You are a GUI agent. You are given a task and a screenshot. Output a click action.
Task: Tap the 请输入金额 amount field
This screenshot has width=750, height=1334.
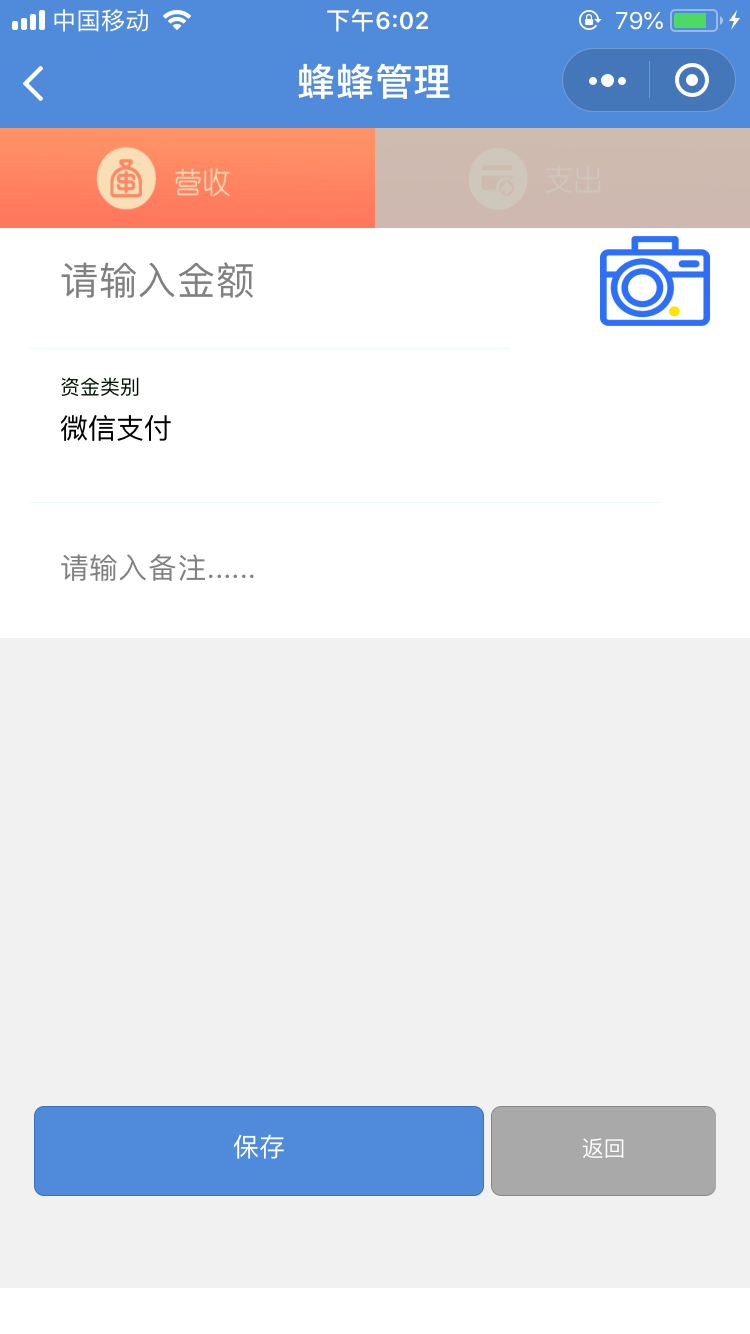coord(270,281)
